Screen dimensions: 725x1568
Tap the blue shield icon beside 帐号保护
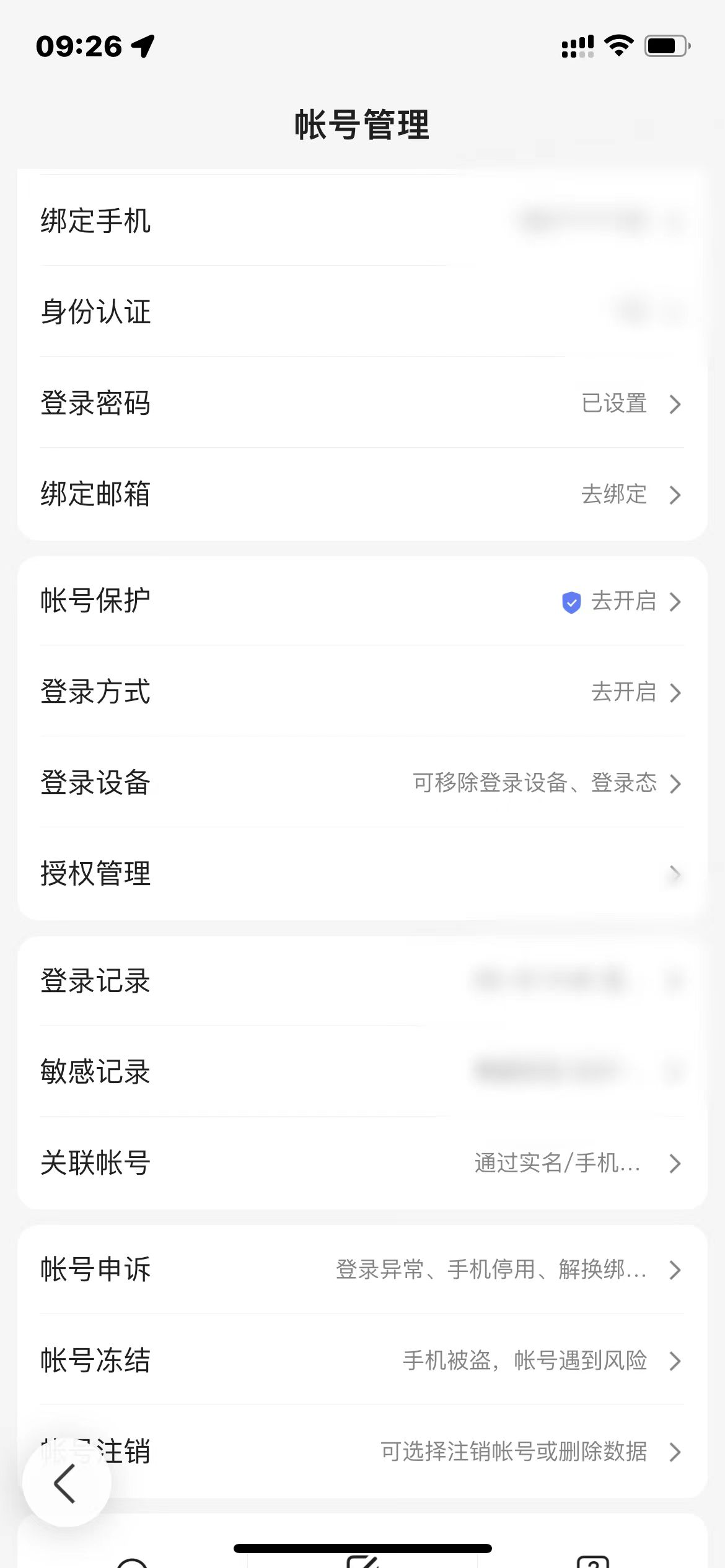[571, 601]
